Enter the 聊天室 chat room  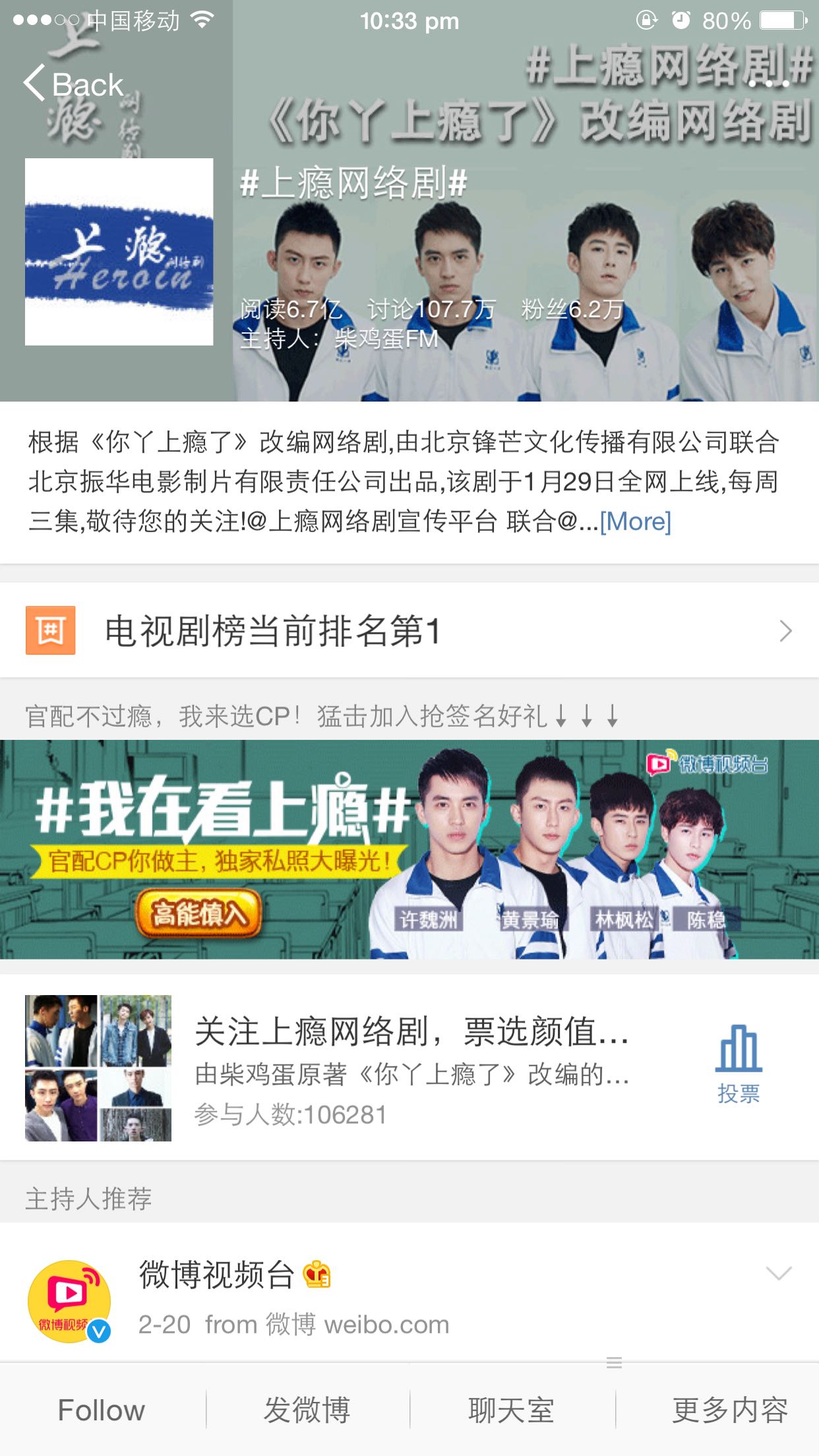[512, 1410]
